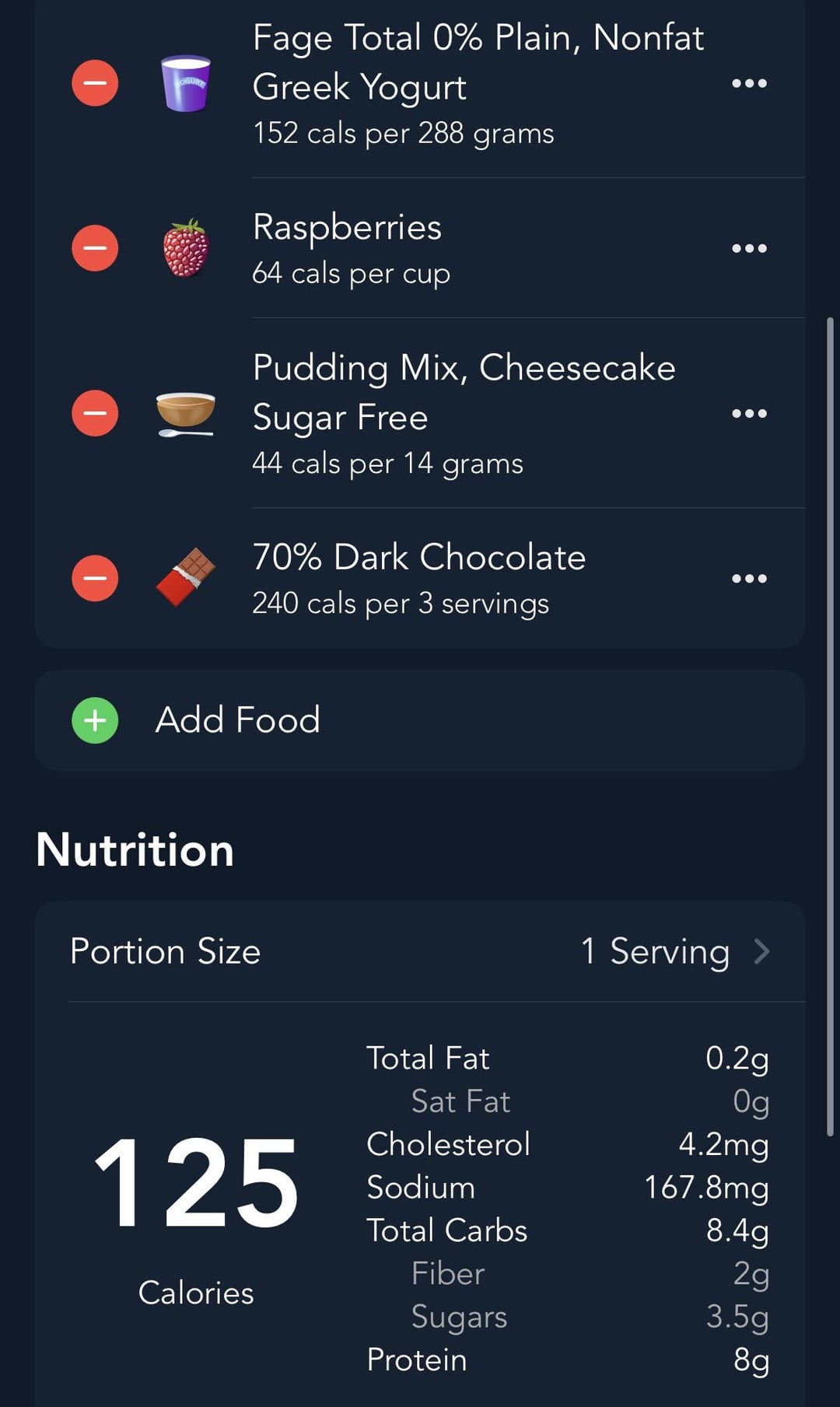Remove 70% Dark Chocolate ingredient
The image size is (840, 1407).
(95, 578)
